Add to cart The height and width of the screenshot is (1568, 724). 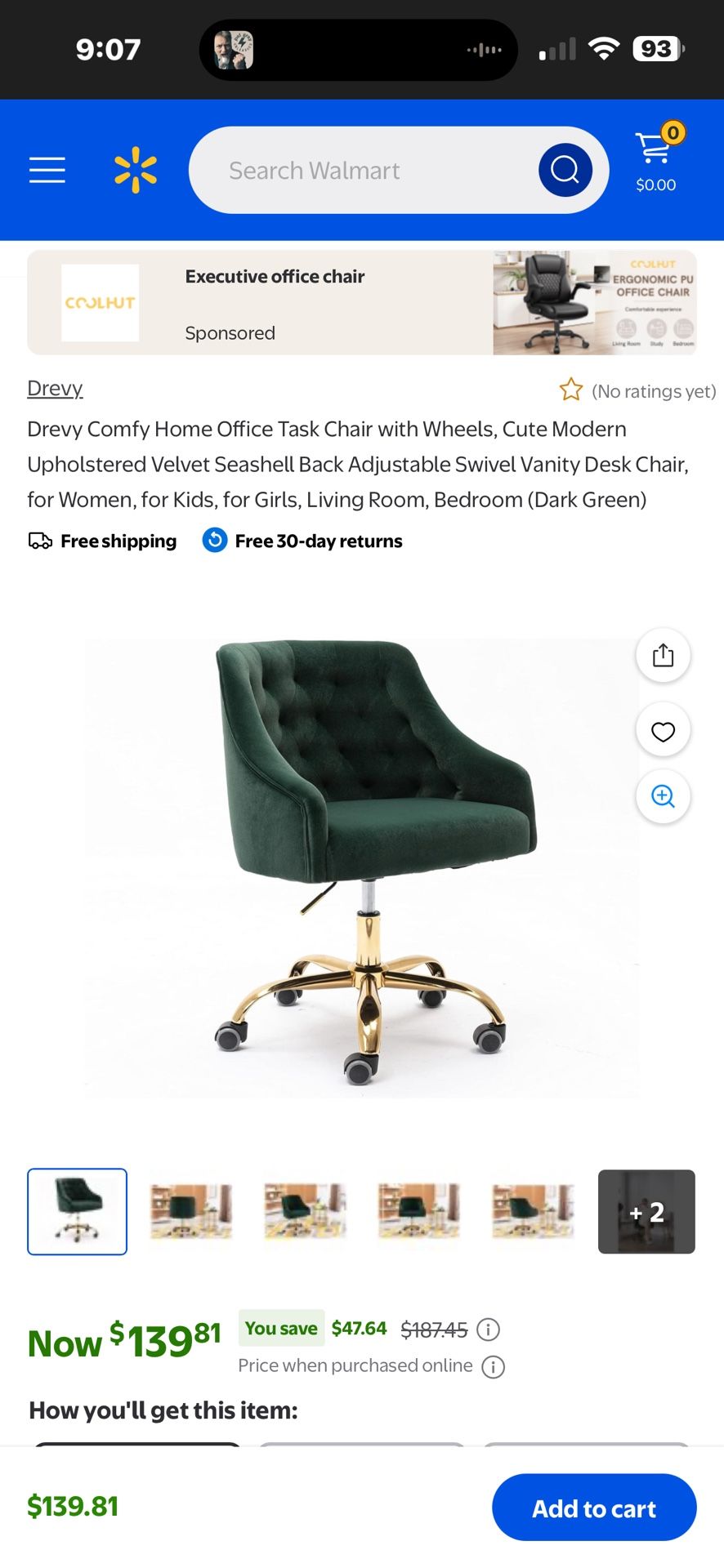pyautogui.click(x=594, y=1508)
